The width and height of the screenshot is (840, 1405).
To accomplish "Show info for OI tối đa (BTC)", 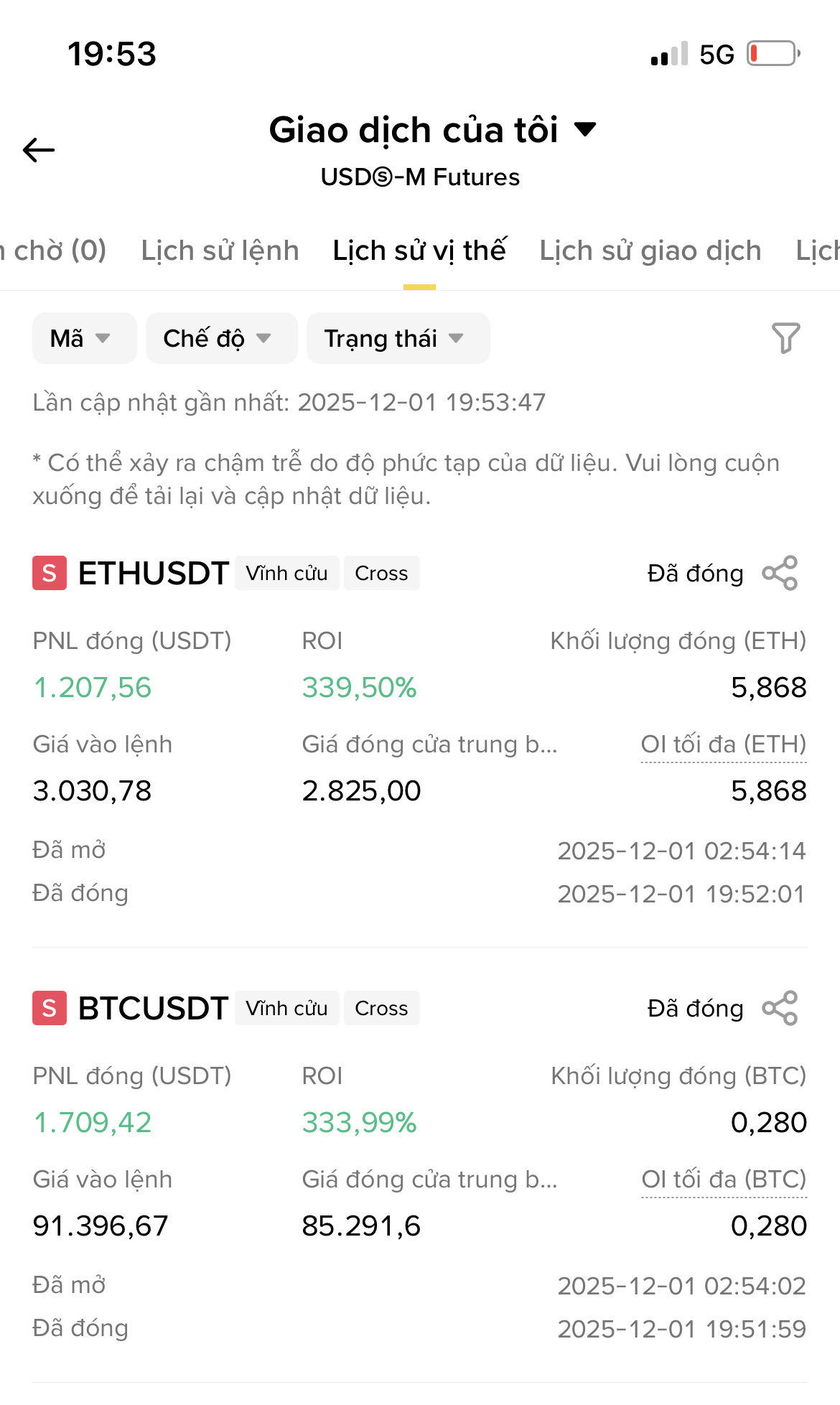I will pos(723,1180).
